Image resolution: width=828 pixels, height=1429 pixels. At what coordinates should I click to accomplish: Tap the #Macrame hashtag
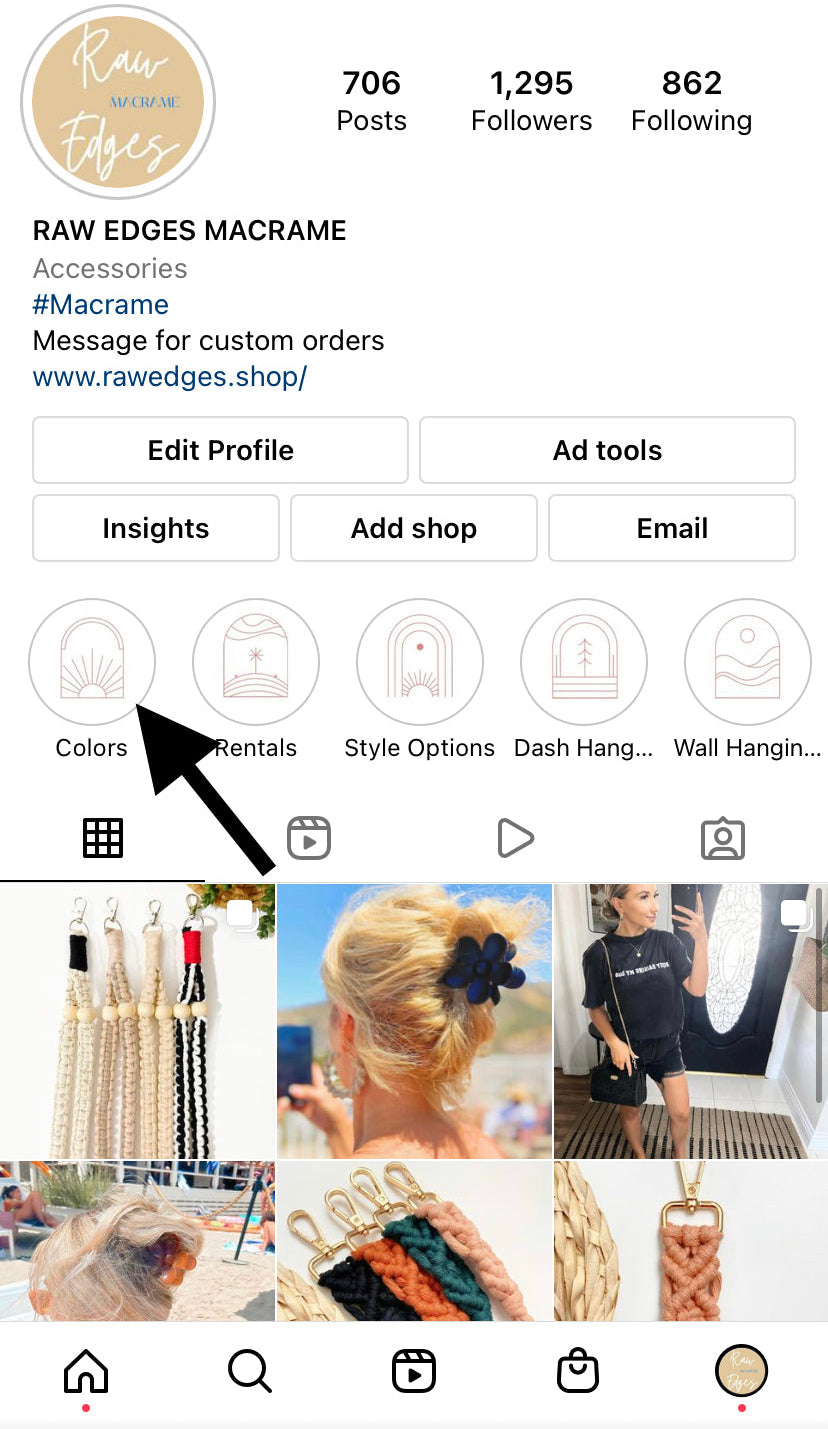pos(101,304)
